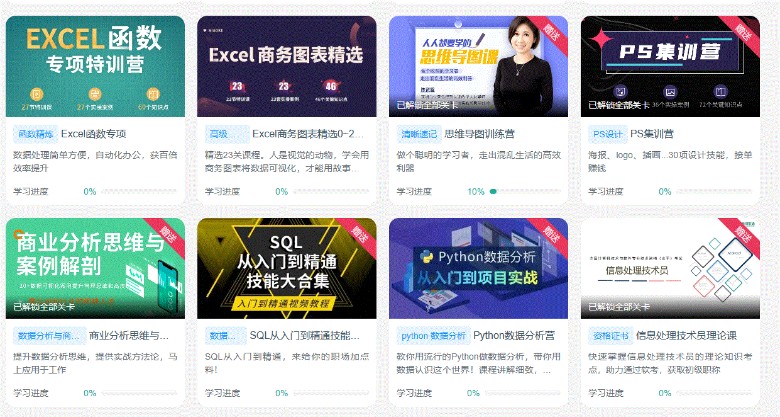Open the 思维导图训练营 course card
Image resolution: width=780 pixels, height=417 pixels.
coord(478,66)
